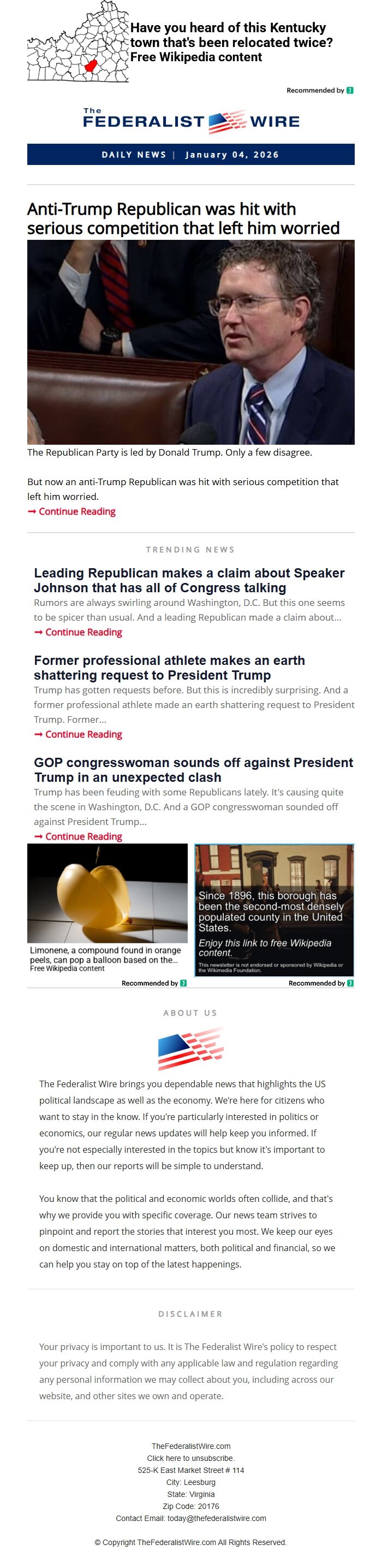Tap the main article photo
The image size is (382, 1568).
[190, 342]
